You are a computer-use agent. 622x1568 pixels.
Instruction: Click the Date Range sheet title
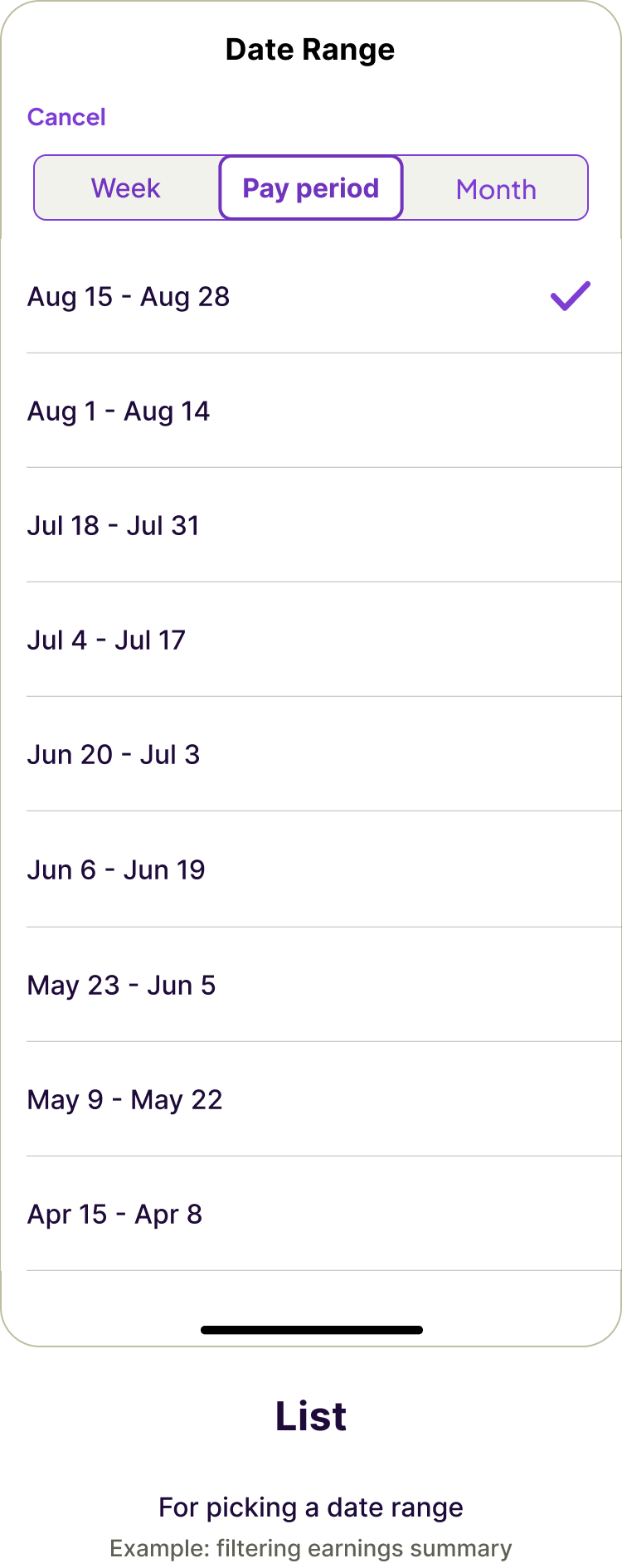click(x=310, y=49)
